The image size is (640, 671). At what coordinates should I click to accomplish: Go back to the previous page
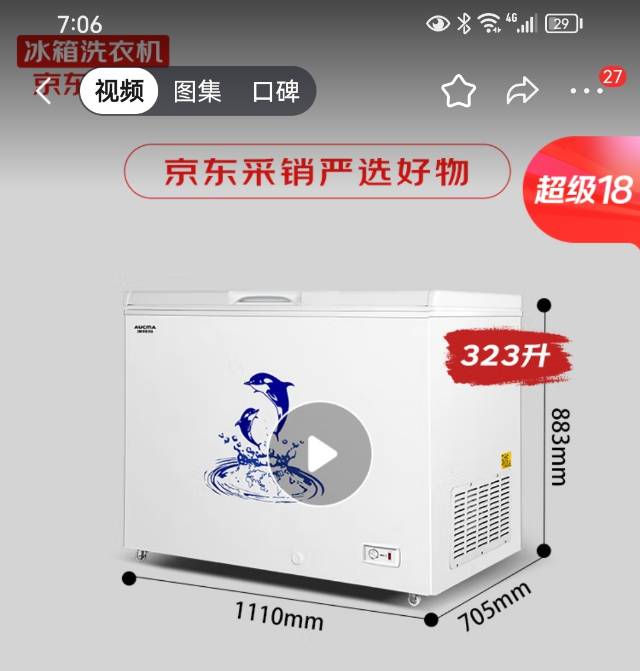click(44, 92)
